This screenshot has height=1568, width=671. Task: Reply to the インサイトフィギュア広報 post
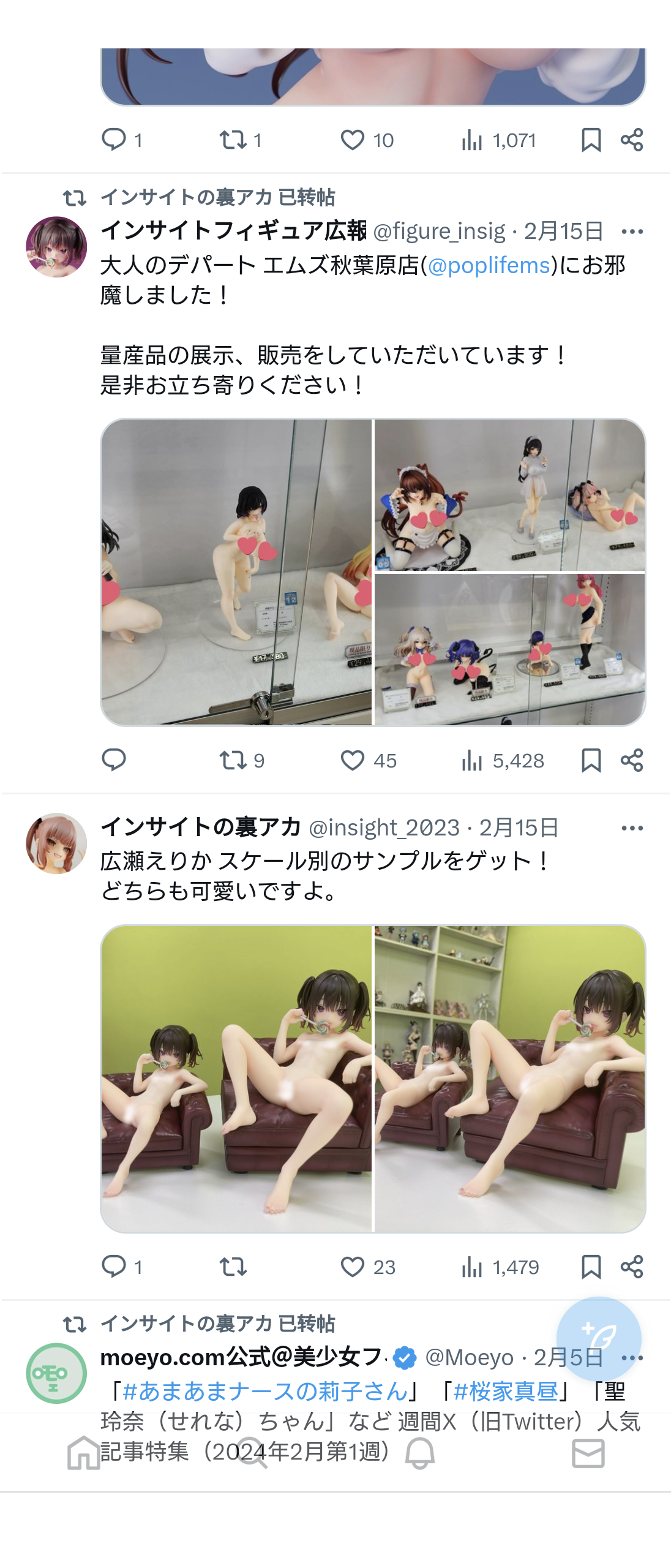tap(114, 760)
